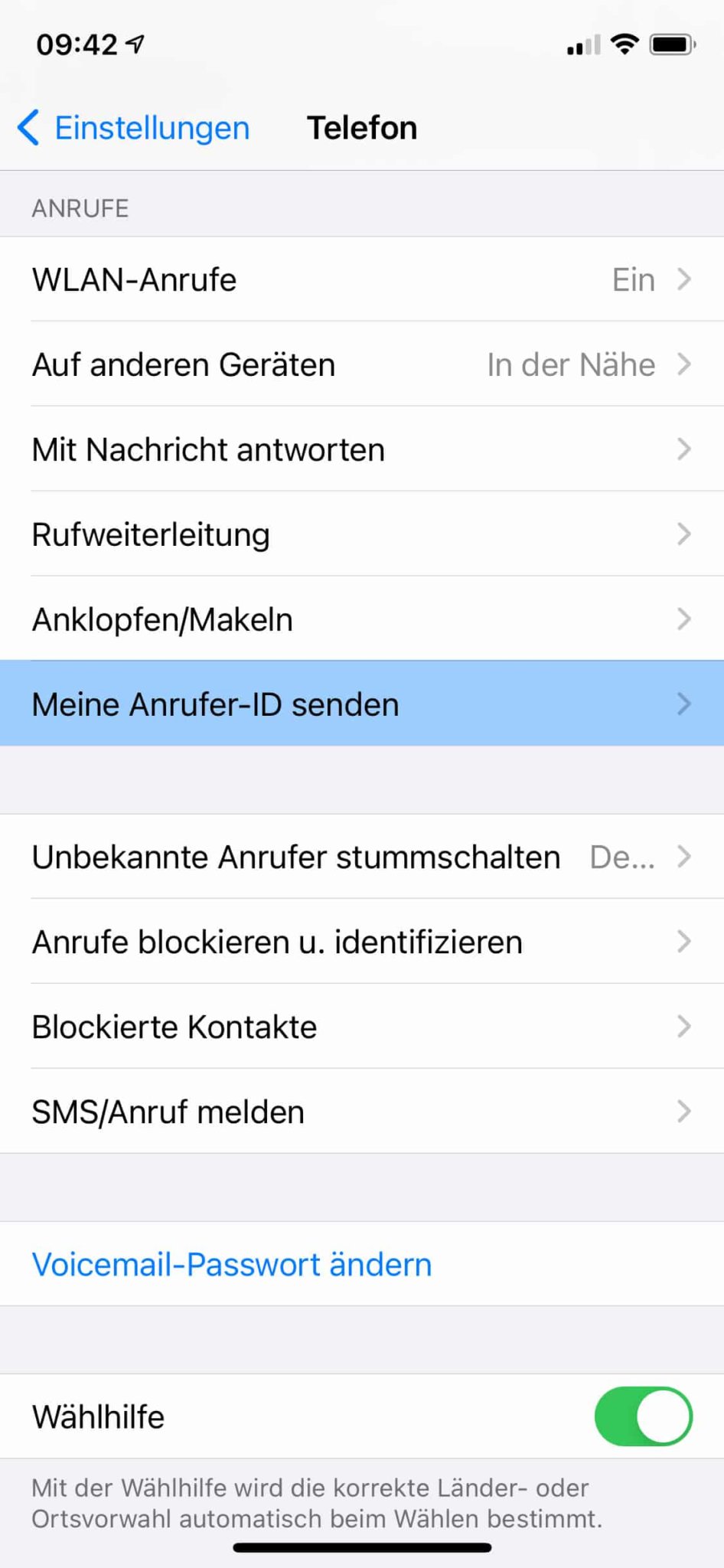Open Unbekannte Anrufer stummschalten setting
Viewport: 724px width, 1568px height.
pos(362,857)
